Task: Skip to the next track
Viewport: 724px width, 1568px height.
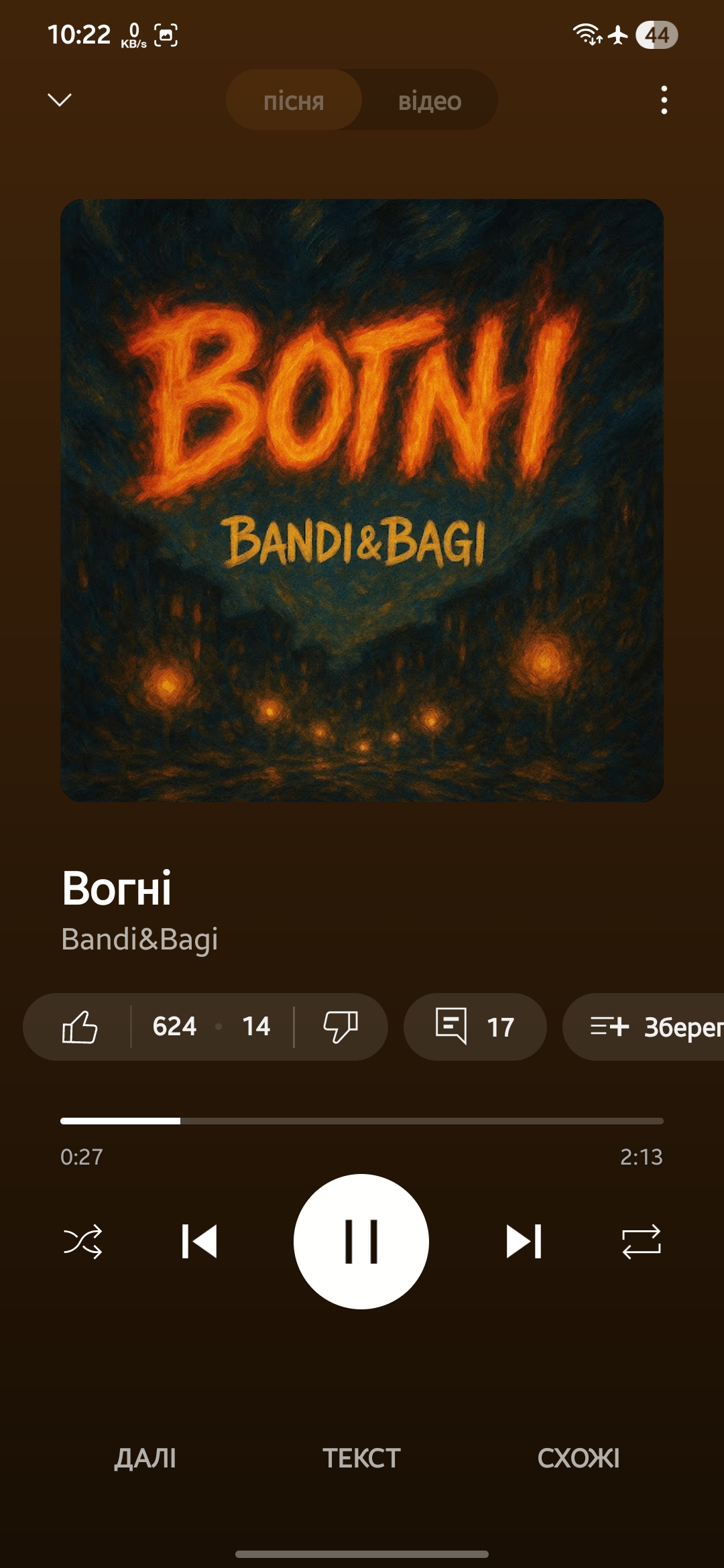Action: (524, 1242)
